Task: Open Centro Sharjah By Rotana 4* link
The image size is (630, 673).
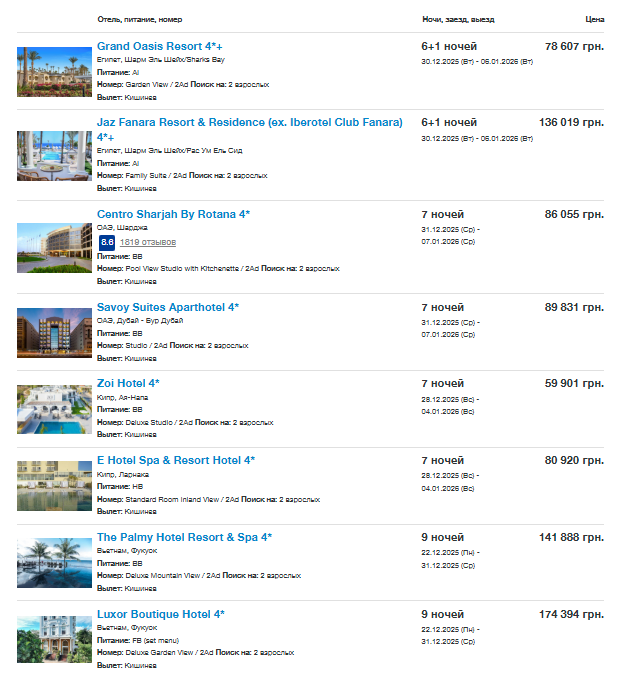Action: click(x=173, y=214)
